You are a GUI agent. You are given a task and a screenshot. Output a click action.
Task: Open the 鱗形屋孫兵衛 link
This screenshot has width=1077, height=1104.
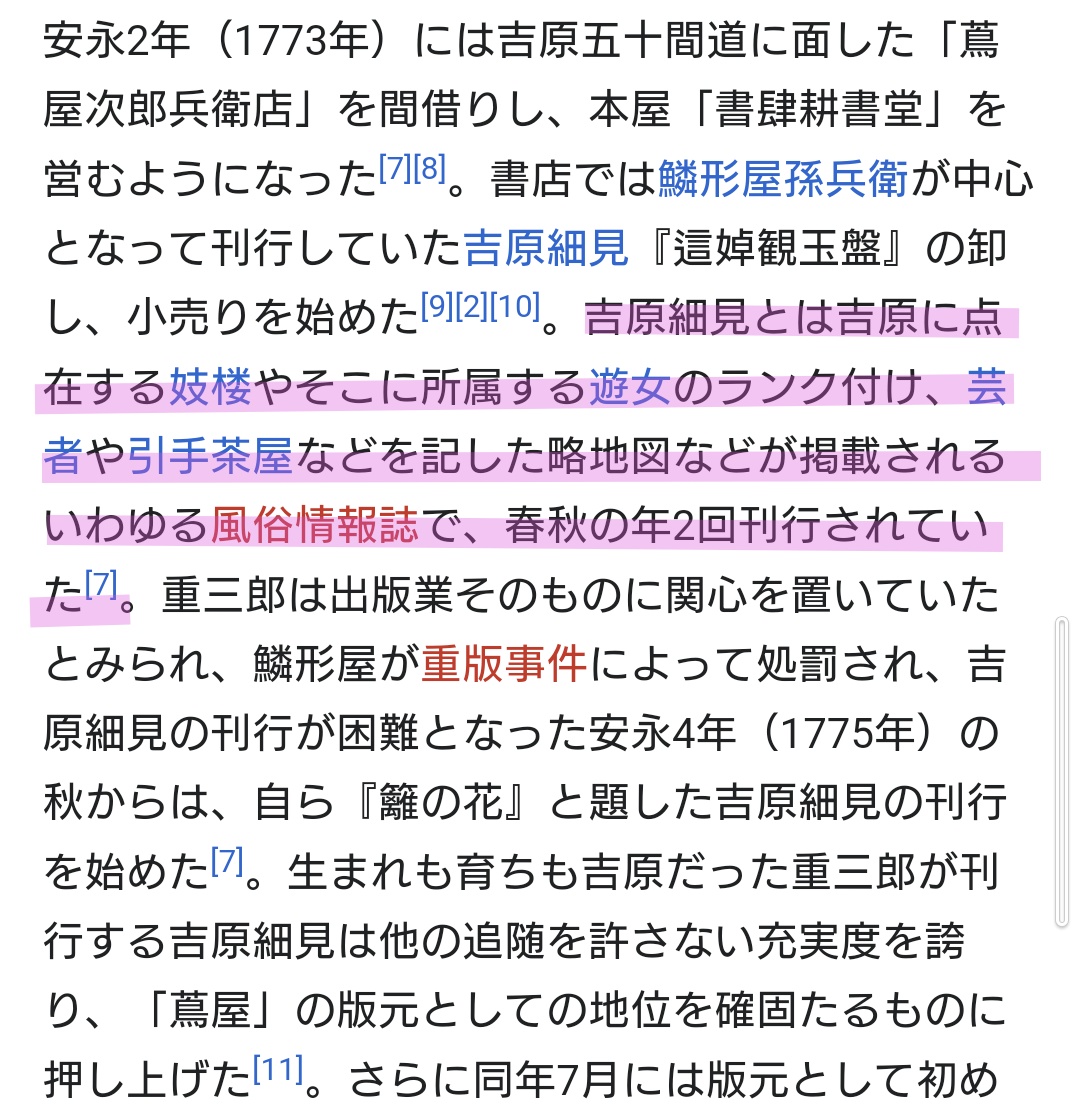tap(783, 178)
